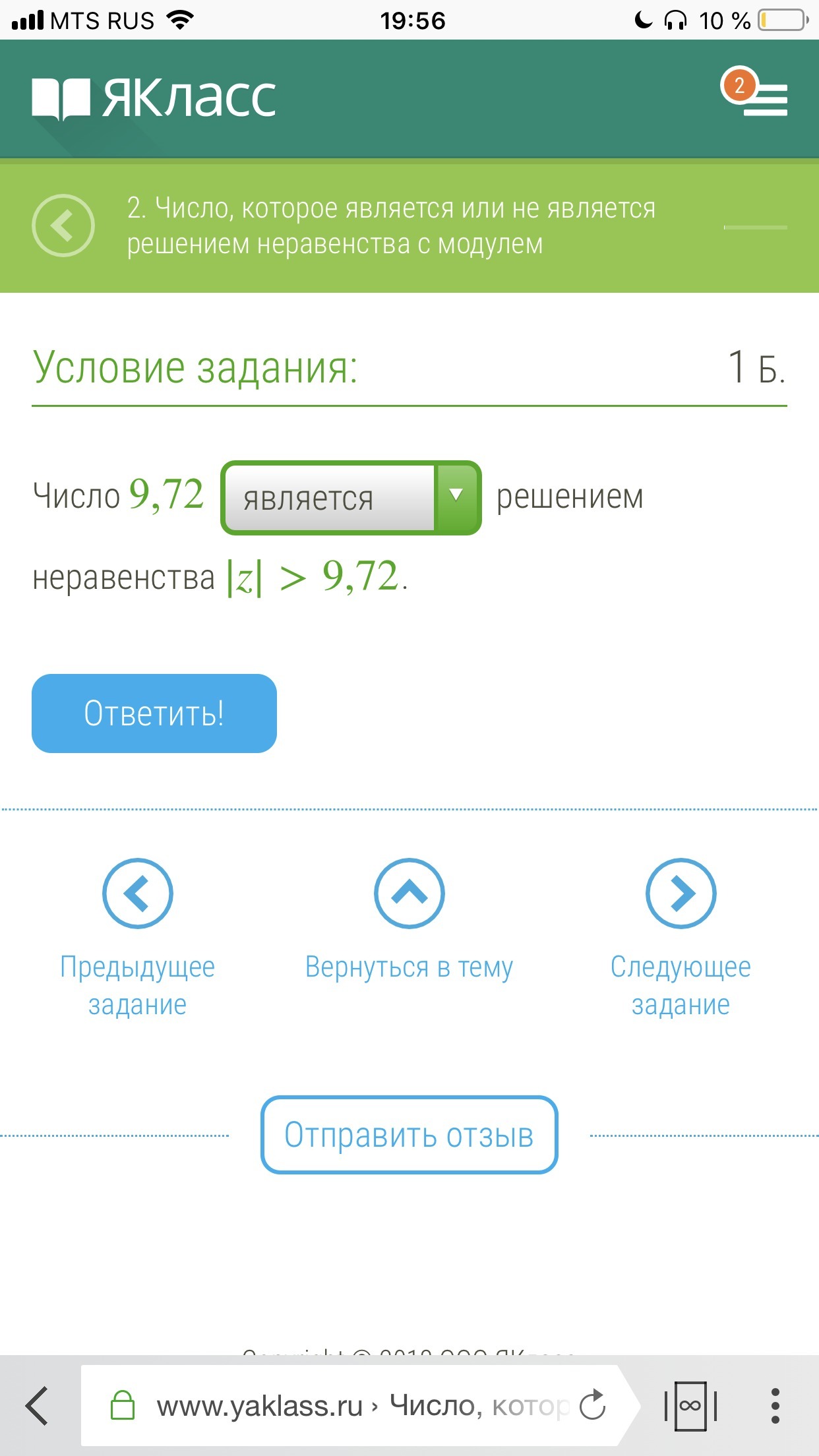Go back using the green header arrow
Viewport: 819px width, 1456px height.
coord(63,226)
